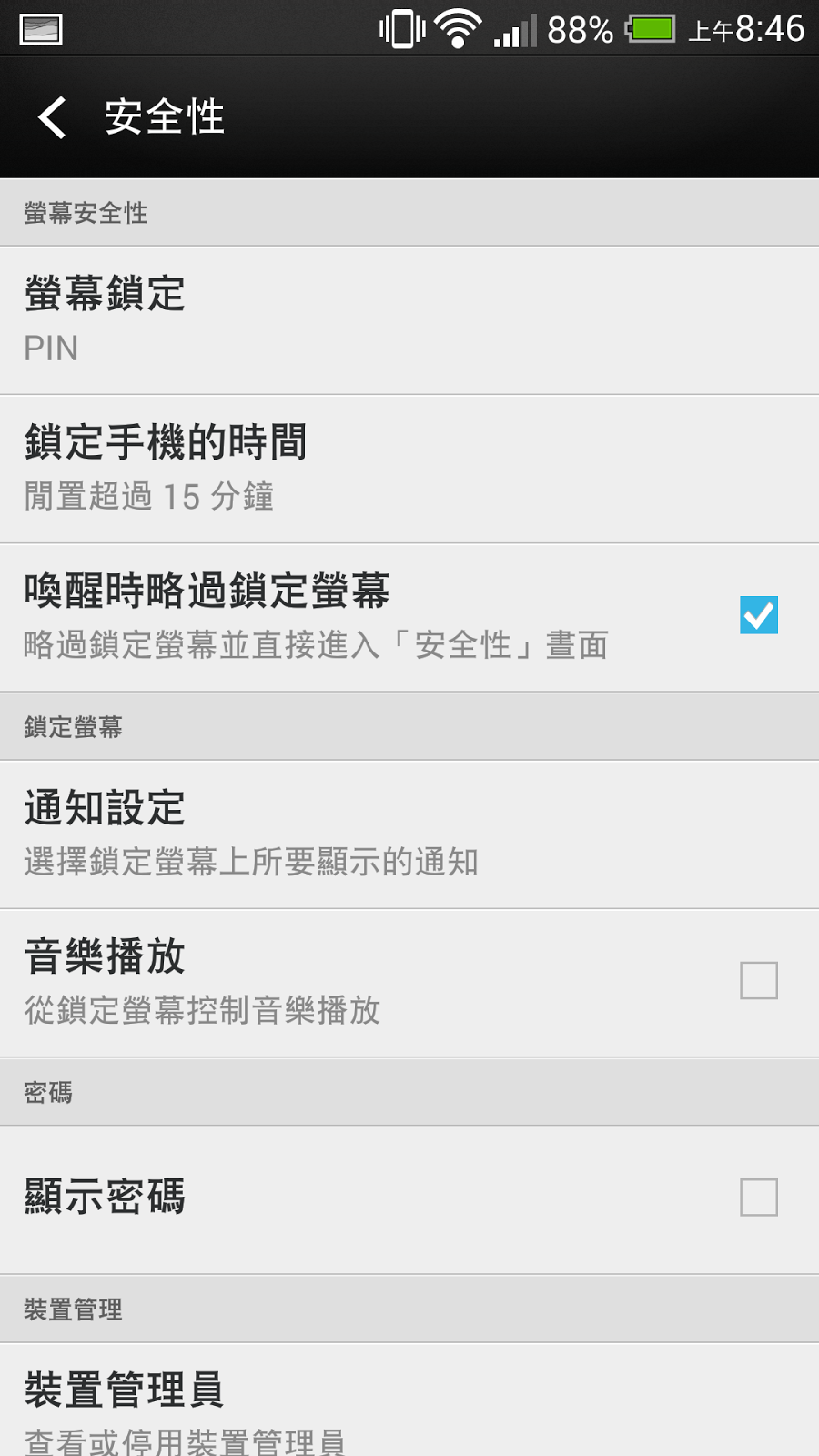
Task: Open 裝置管理員 settings
Action: tap(409, 1400)
